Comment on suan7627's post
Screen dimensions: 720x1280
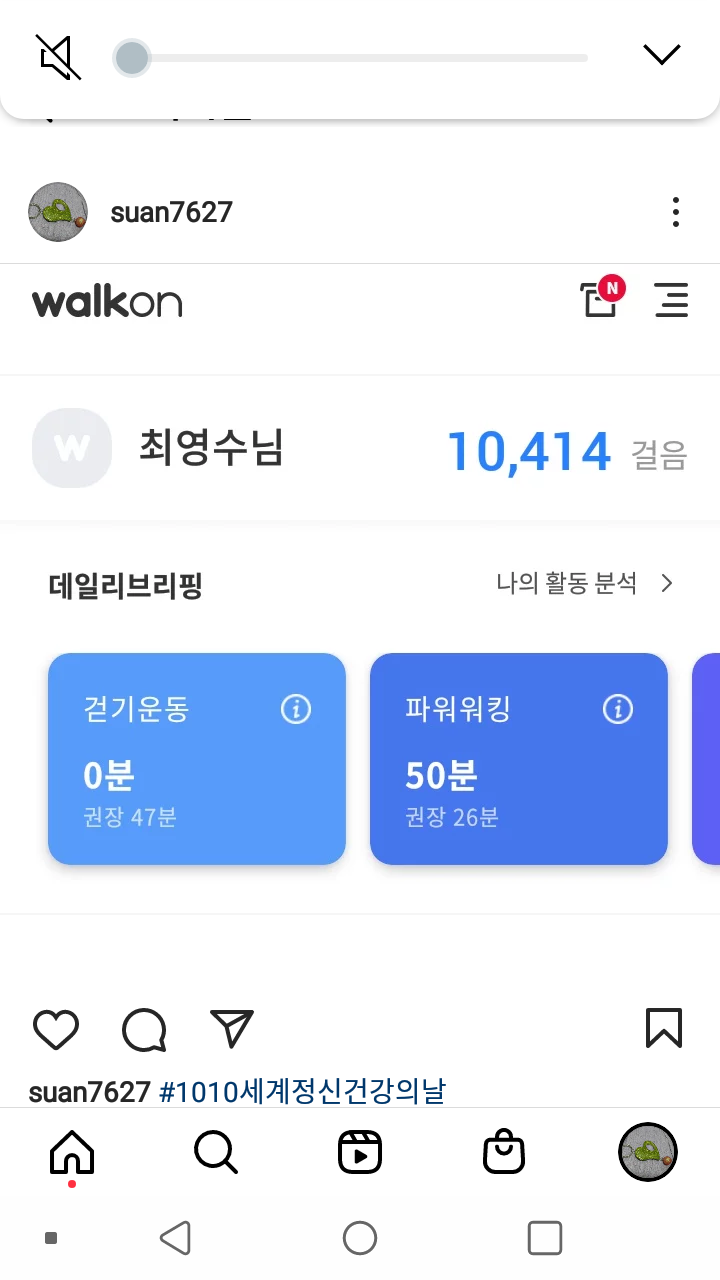coord(144,1029)
